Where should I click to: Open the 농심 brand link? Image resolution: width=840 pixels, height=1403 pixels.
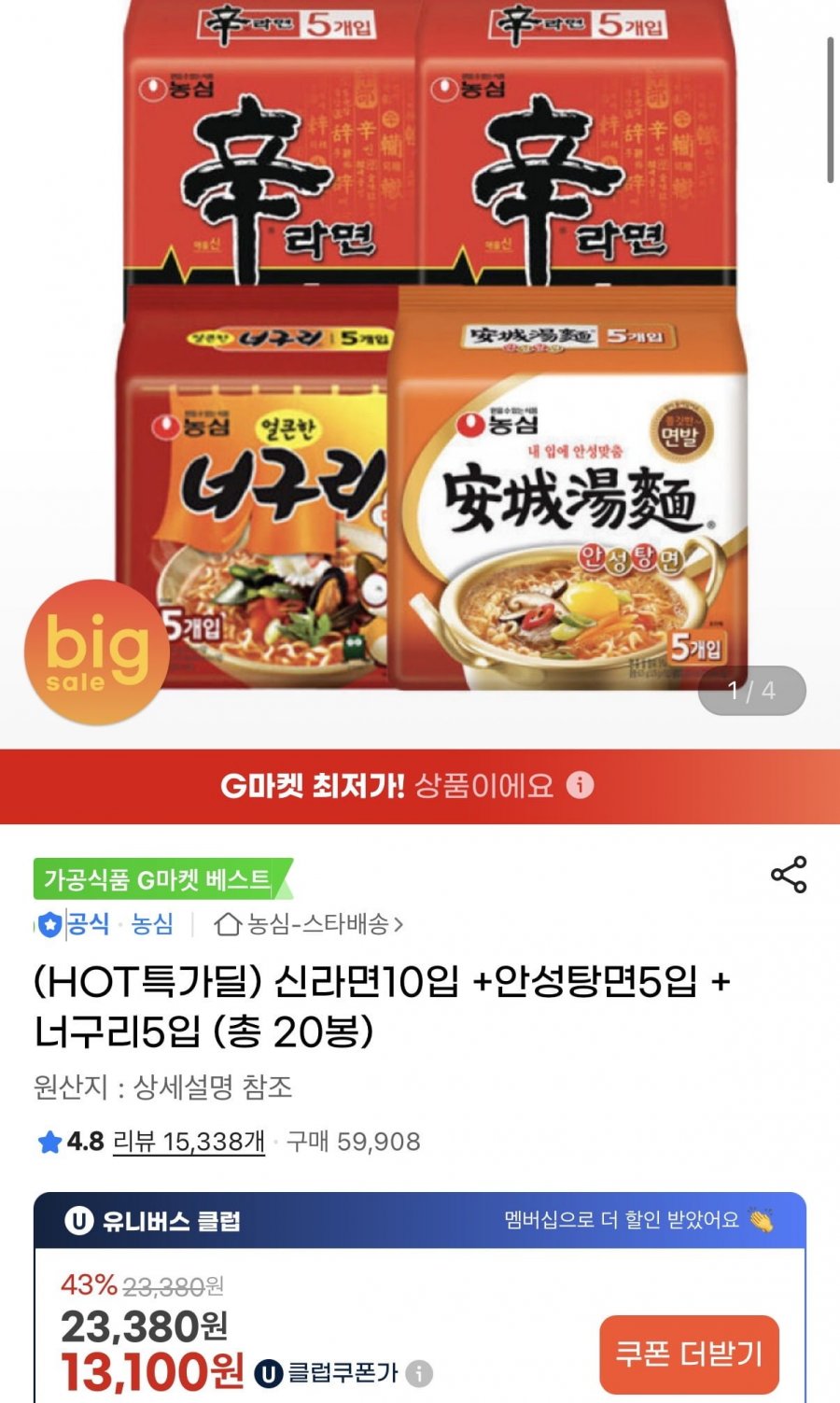[x=152, y=924]
